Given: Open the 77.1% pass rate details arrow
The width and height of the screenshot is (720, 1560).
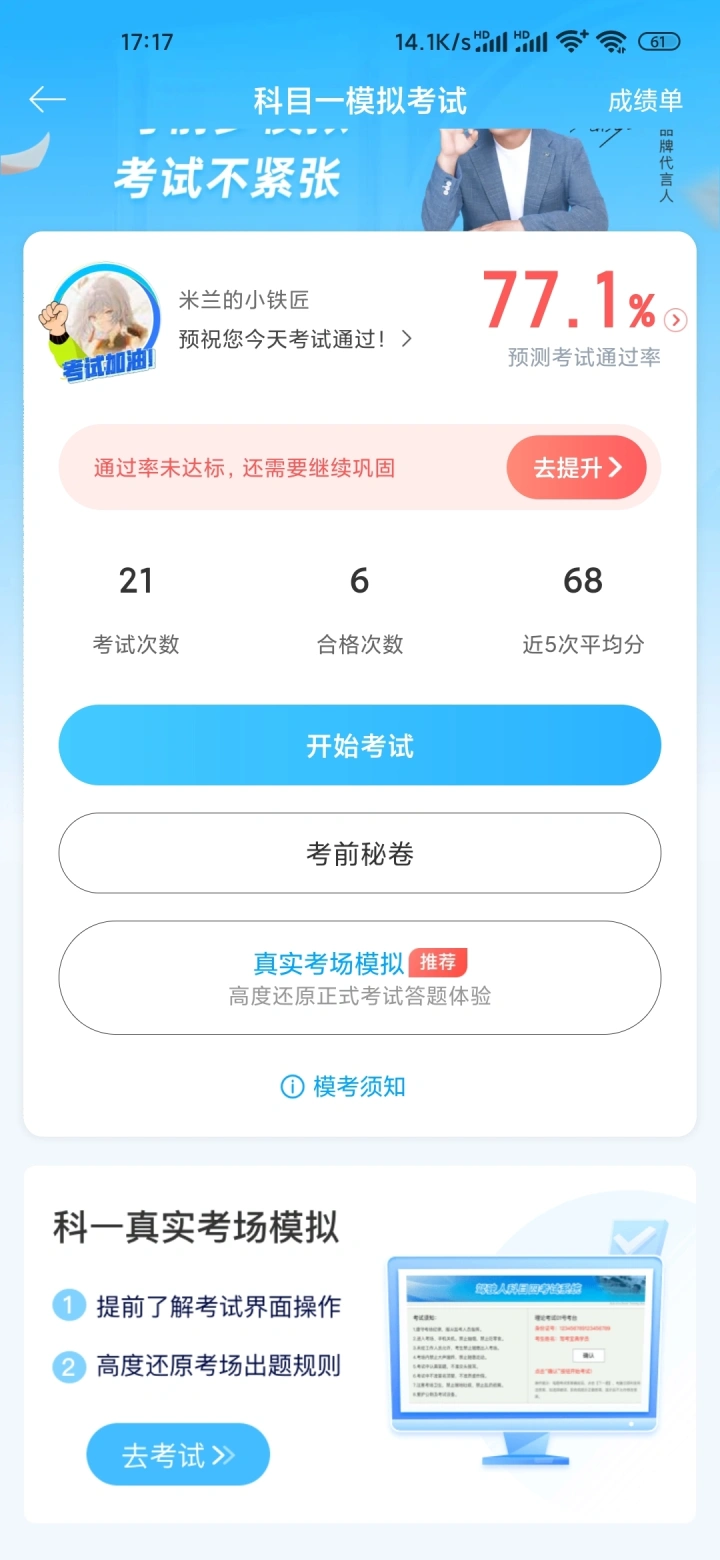Looking at the screenshot, I should coord(676,319).
